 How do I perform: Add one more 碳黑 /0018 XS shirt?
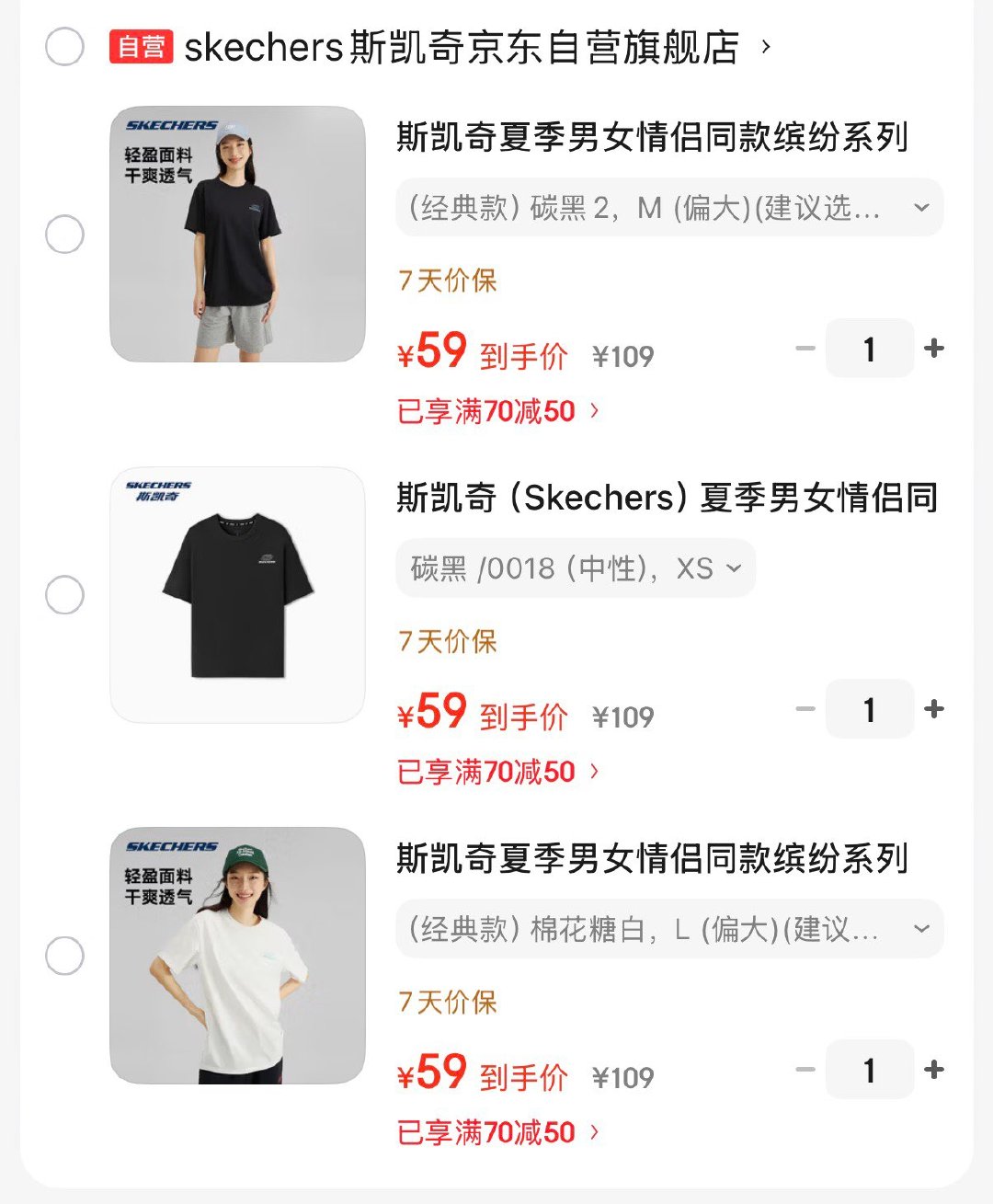click(x=934, y=709)
